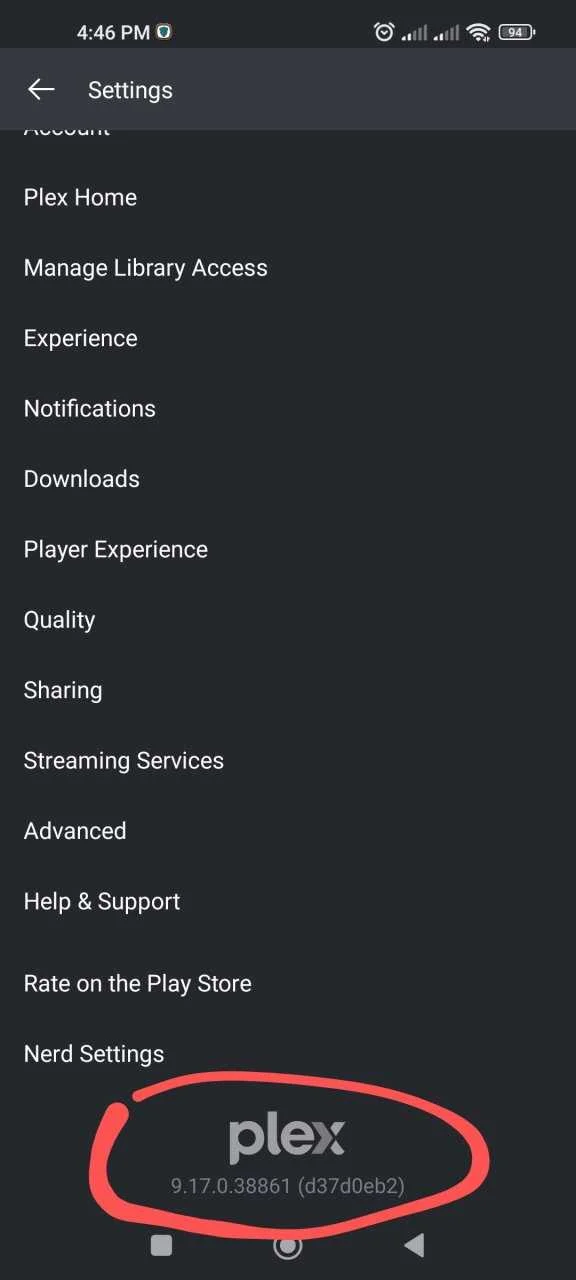This screenshot has height=1280, width=576.
Task: Select Rate on the Play Store
Action: click(288, 984)
